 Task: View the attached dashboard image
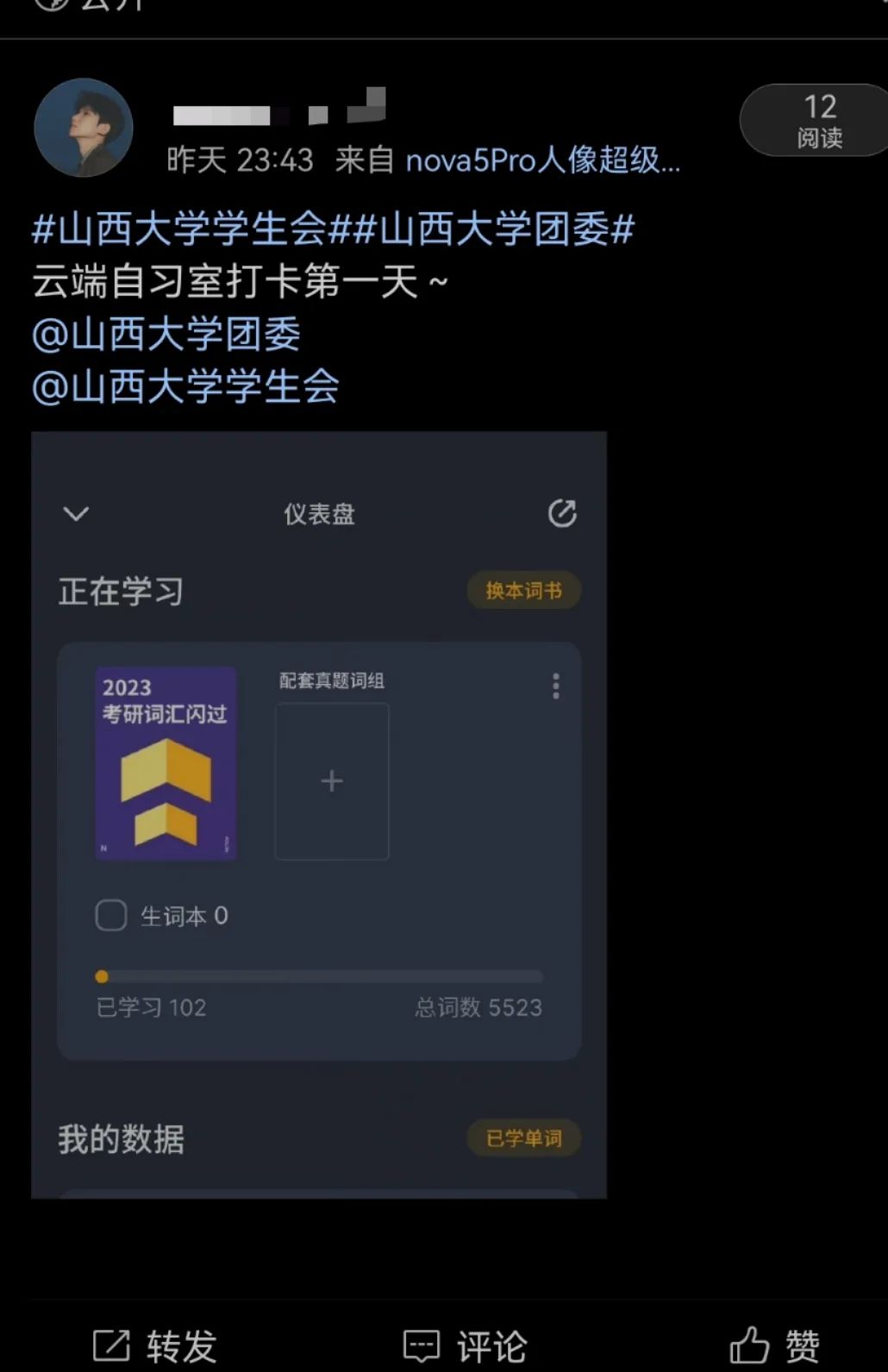(x=319, y=814)
